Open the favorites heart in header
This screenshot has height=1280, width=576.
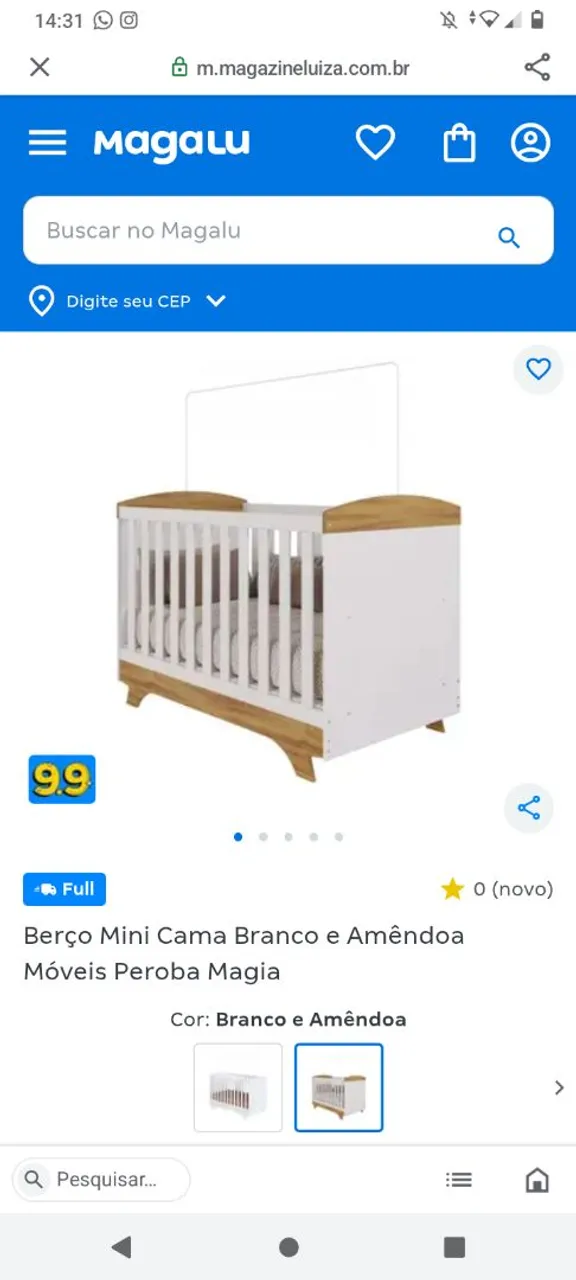(x=376, y=143)
